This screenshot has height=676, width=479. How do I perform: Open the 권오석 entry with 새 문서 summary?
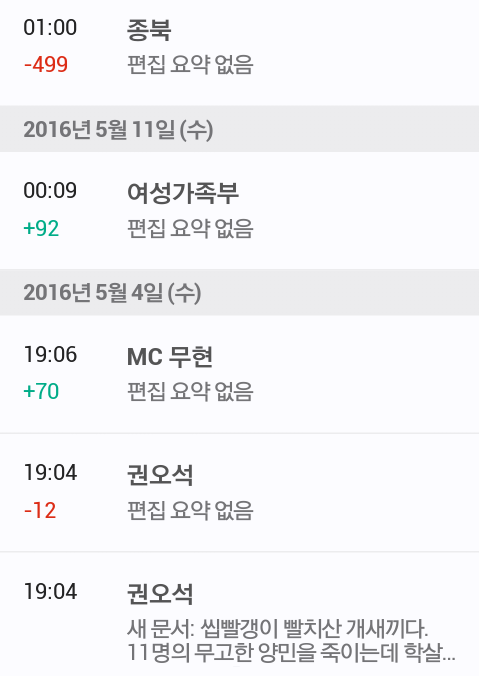(x=239, y=614)
